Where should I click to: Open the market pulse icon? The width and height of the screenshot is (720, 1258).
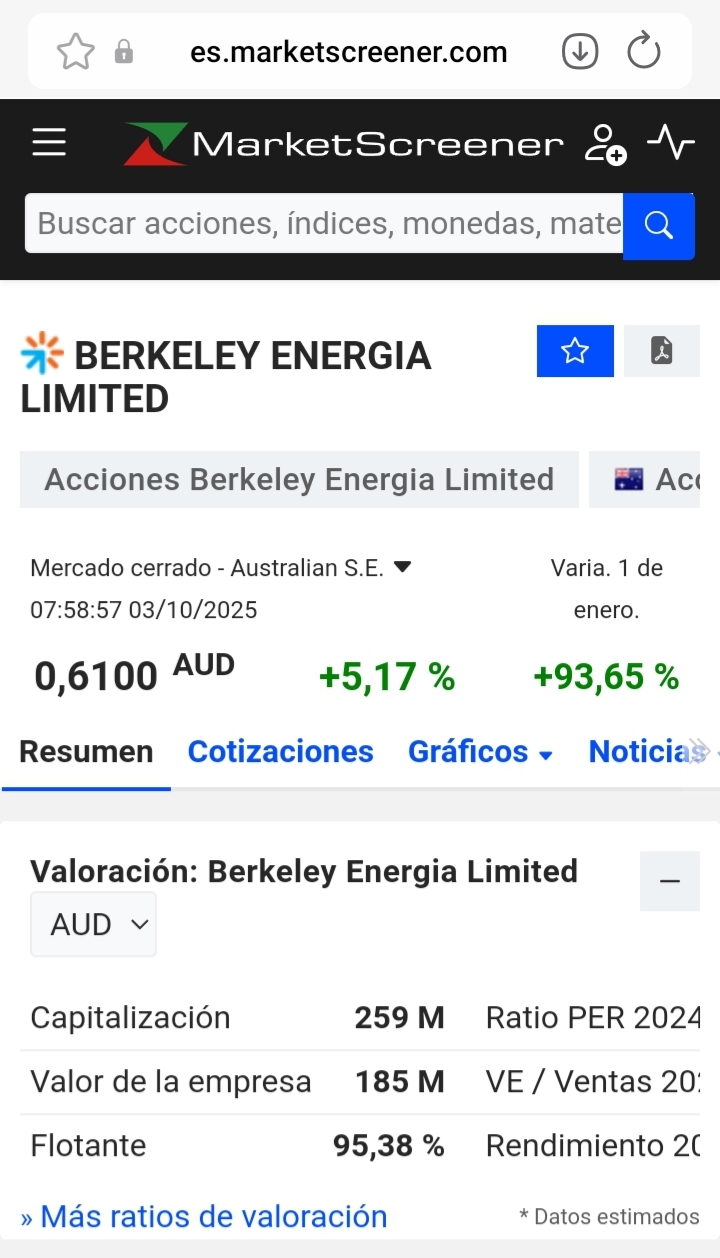(x=670, y=143)
